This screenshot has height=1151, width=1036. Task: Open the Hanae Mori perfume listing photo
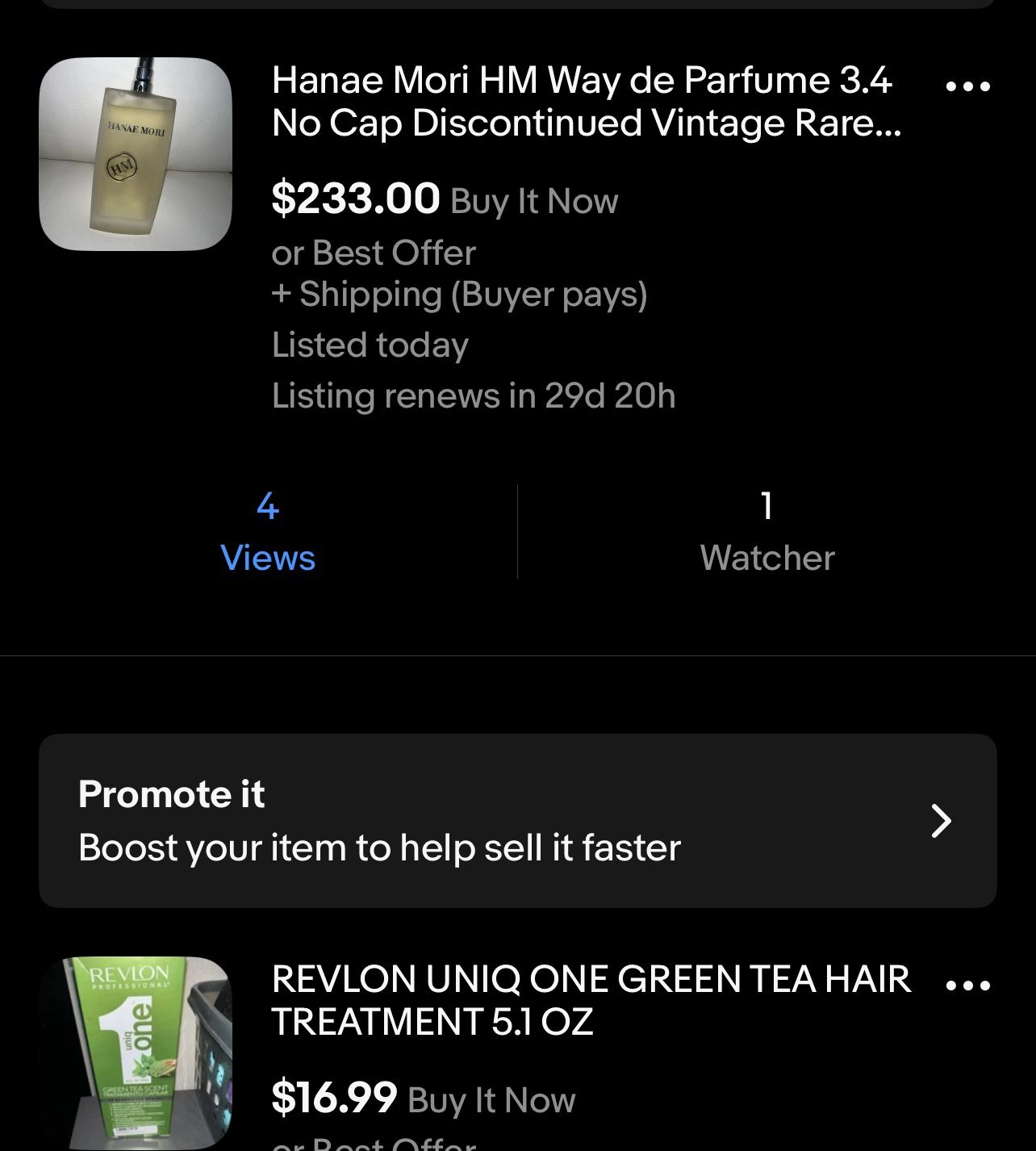tap(136, 153)
